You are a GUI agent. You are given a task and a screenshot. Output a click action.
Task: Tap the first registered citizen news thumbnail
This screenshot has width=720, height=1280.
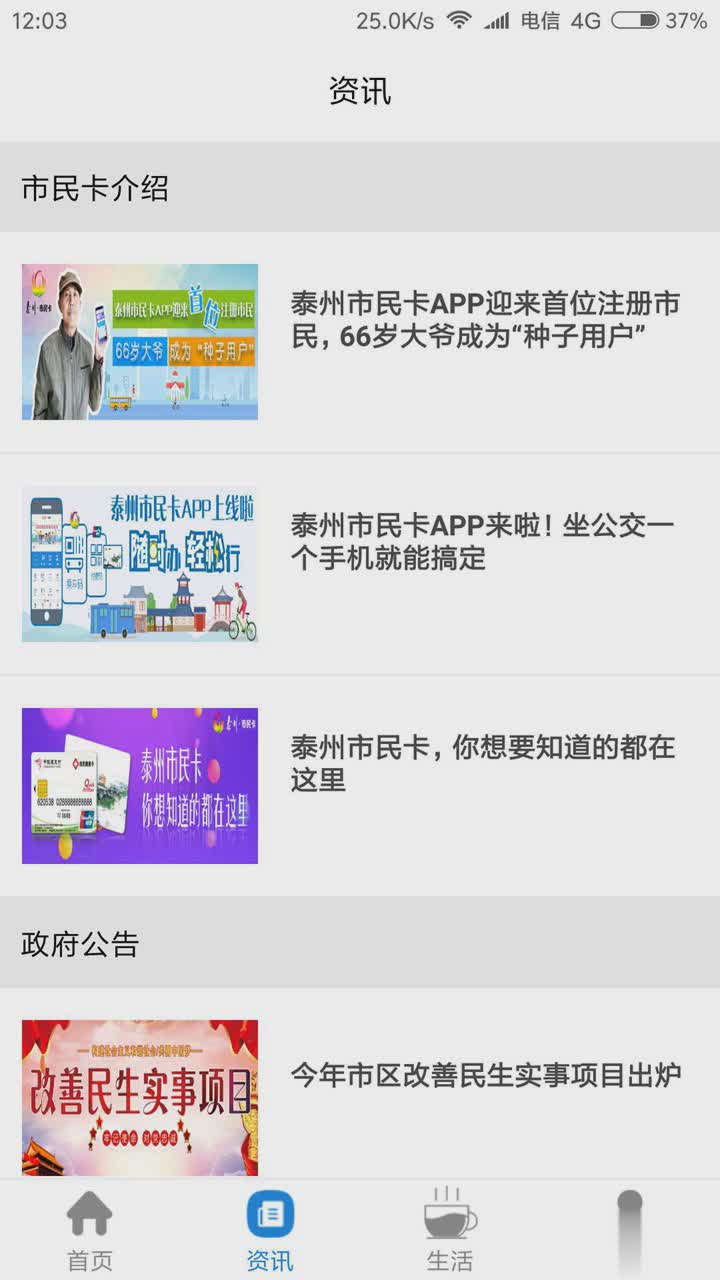[140, 340]
